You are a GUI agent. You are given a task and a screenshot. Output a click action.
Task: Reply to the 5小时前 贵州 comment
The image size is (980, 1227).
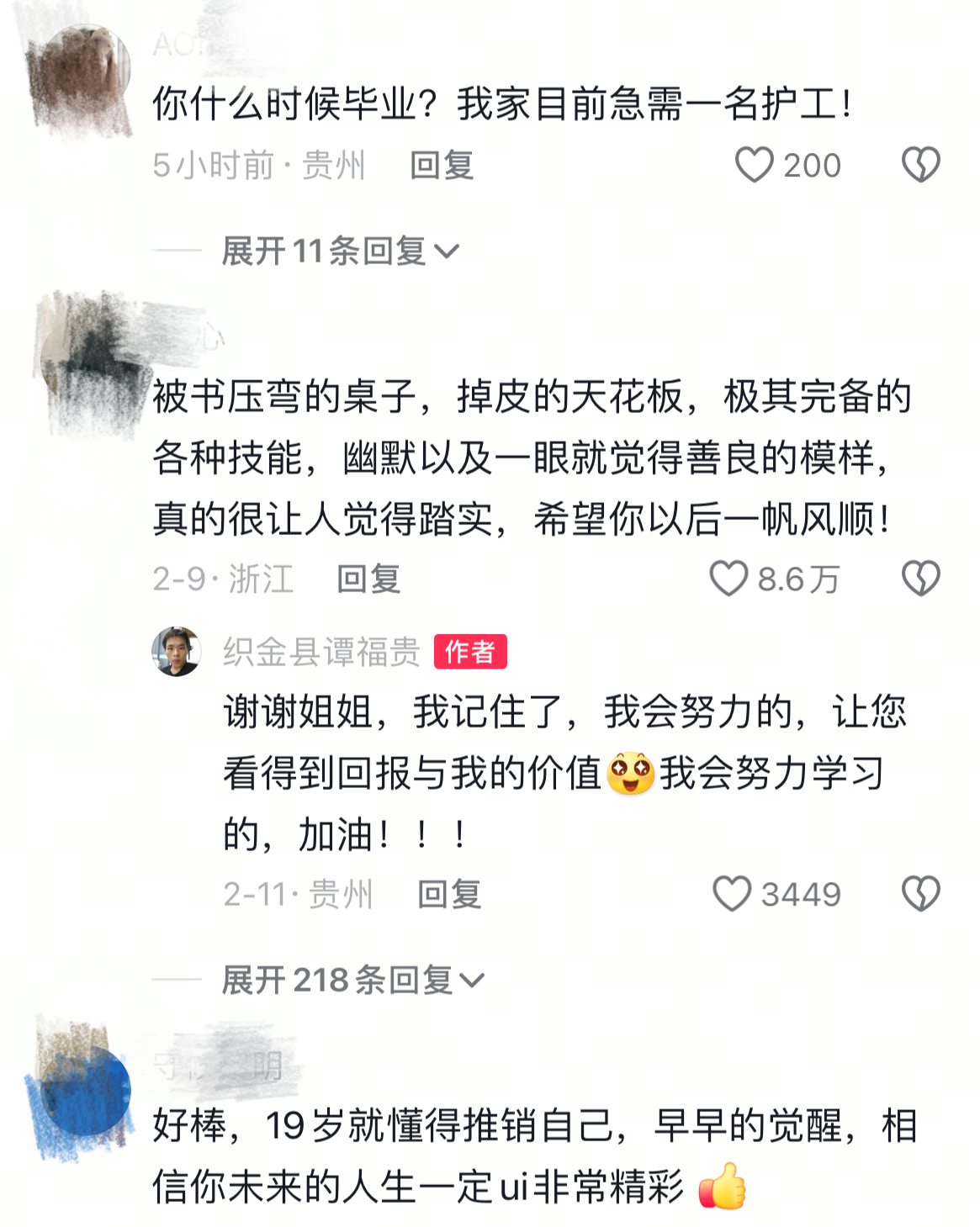coord(442,165)
